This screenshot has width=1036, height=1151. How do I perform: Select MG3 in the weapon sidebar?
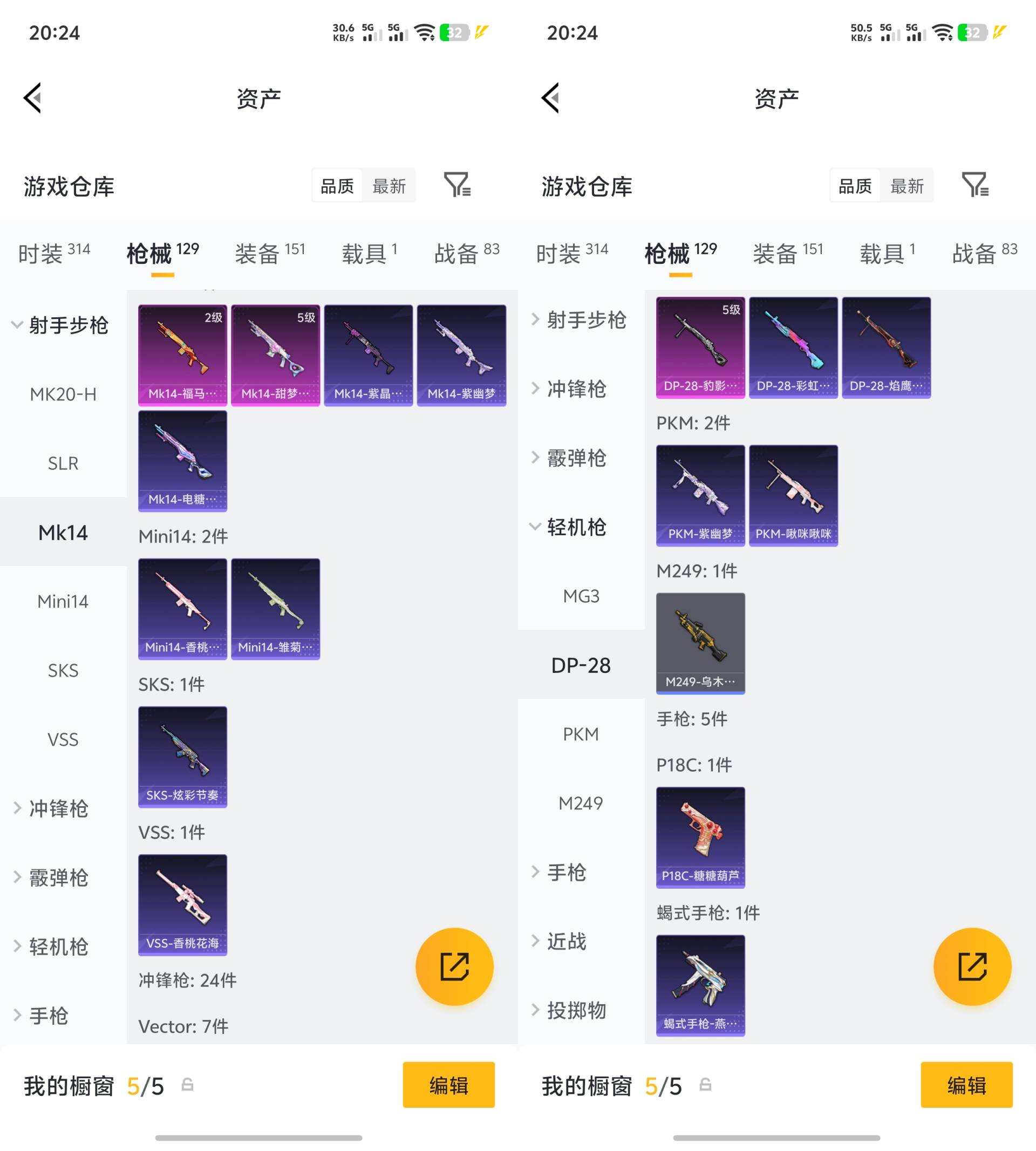(581, 595)
